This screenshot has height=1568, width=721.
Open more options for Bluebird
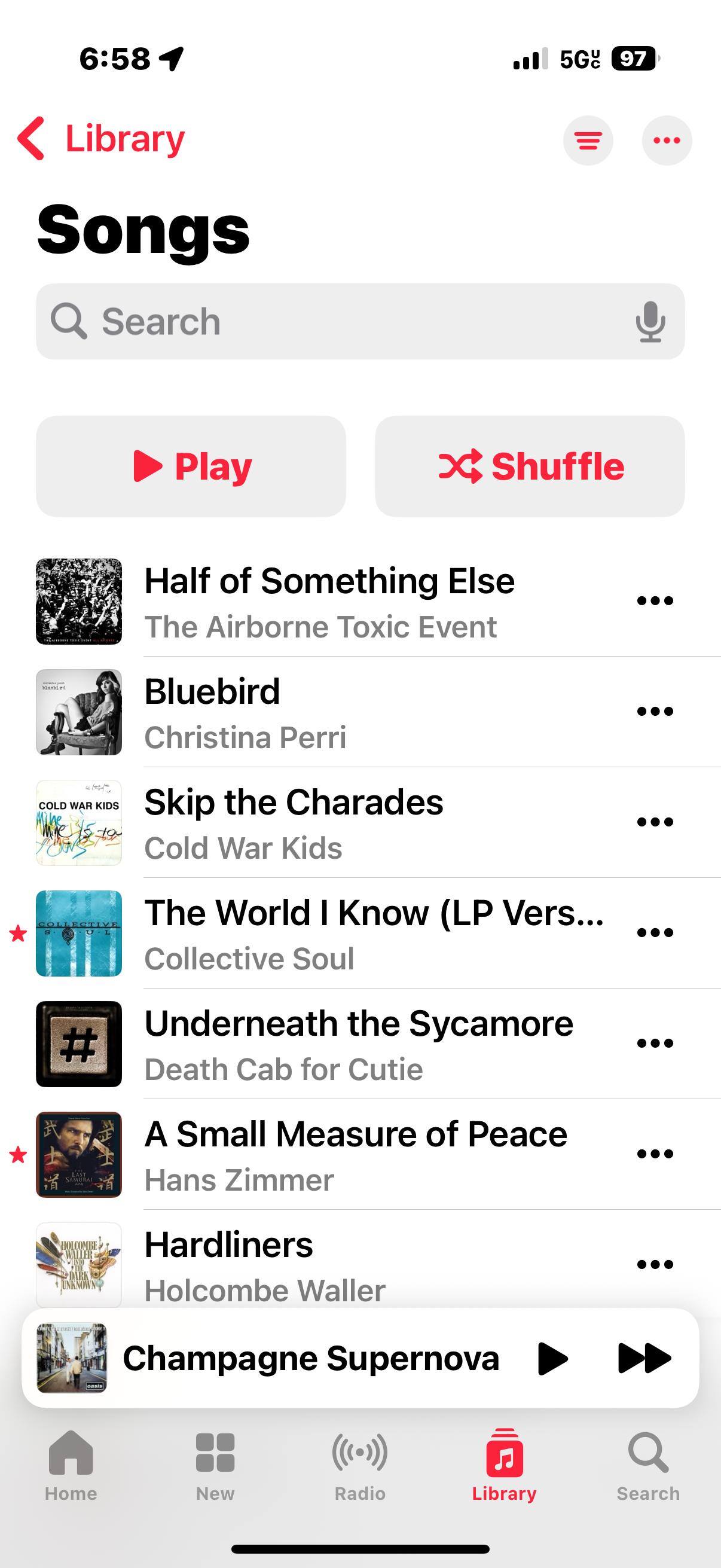655,711
